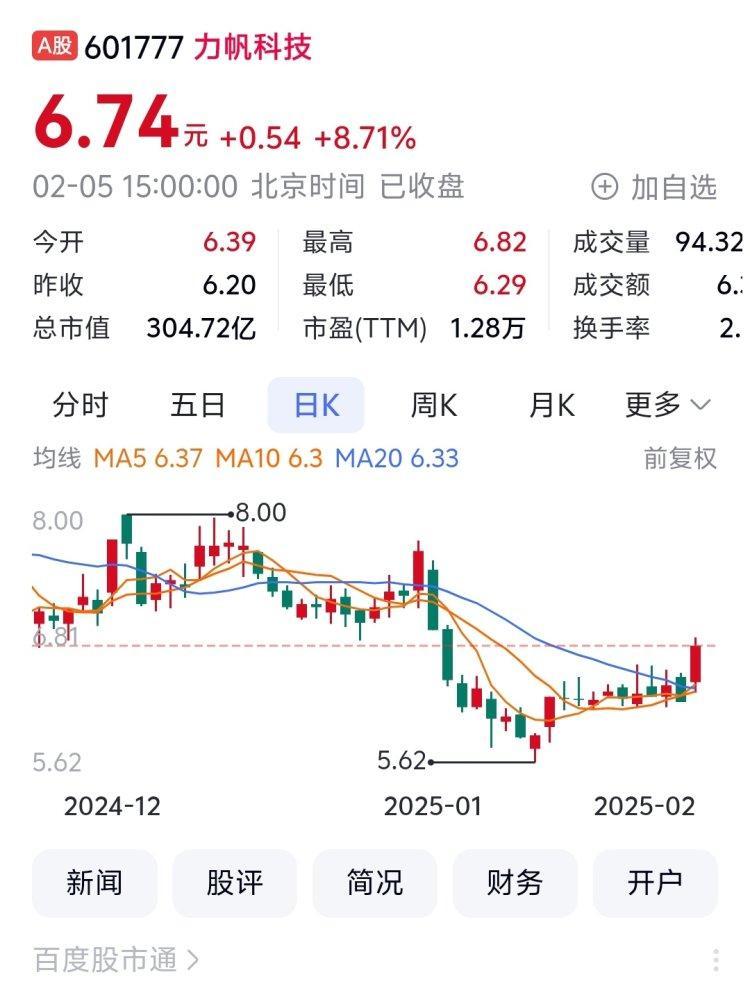Change the 前复权 adjustment setting

point(680,458)
